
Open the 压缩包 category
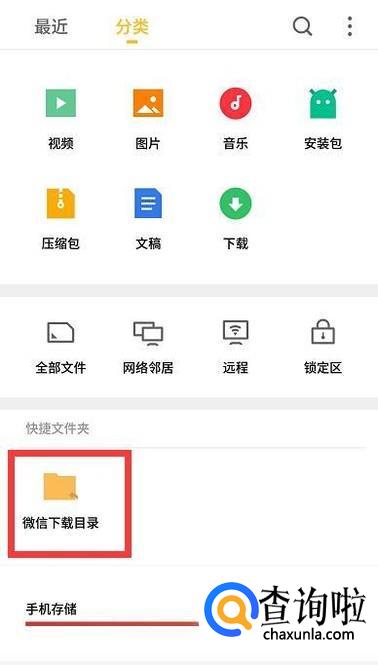pos(61,219)
